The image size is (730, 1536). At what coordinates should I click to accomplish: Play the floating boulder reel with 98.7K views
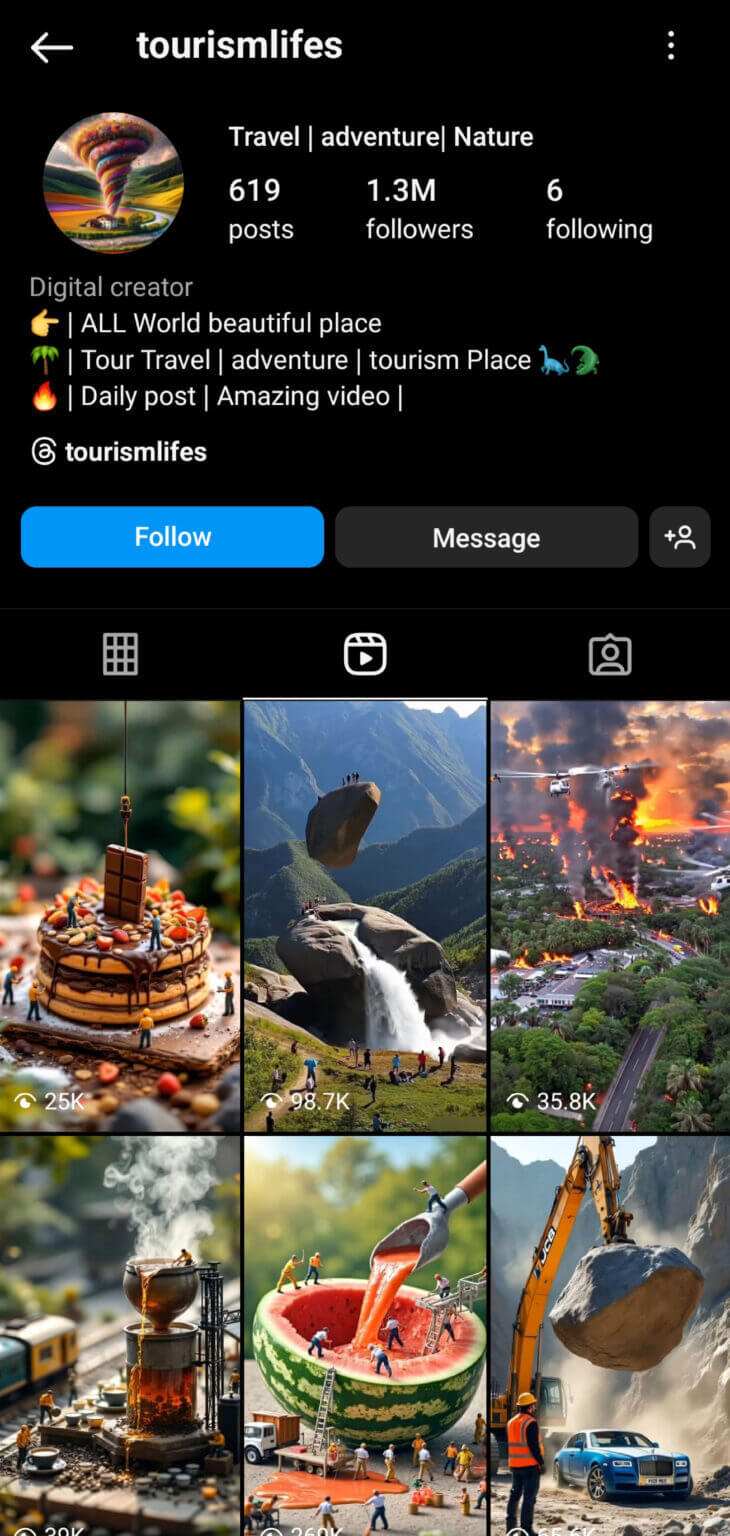(365, 915)
